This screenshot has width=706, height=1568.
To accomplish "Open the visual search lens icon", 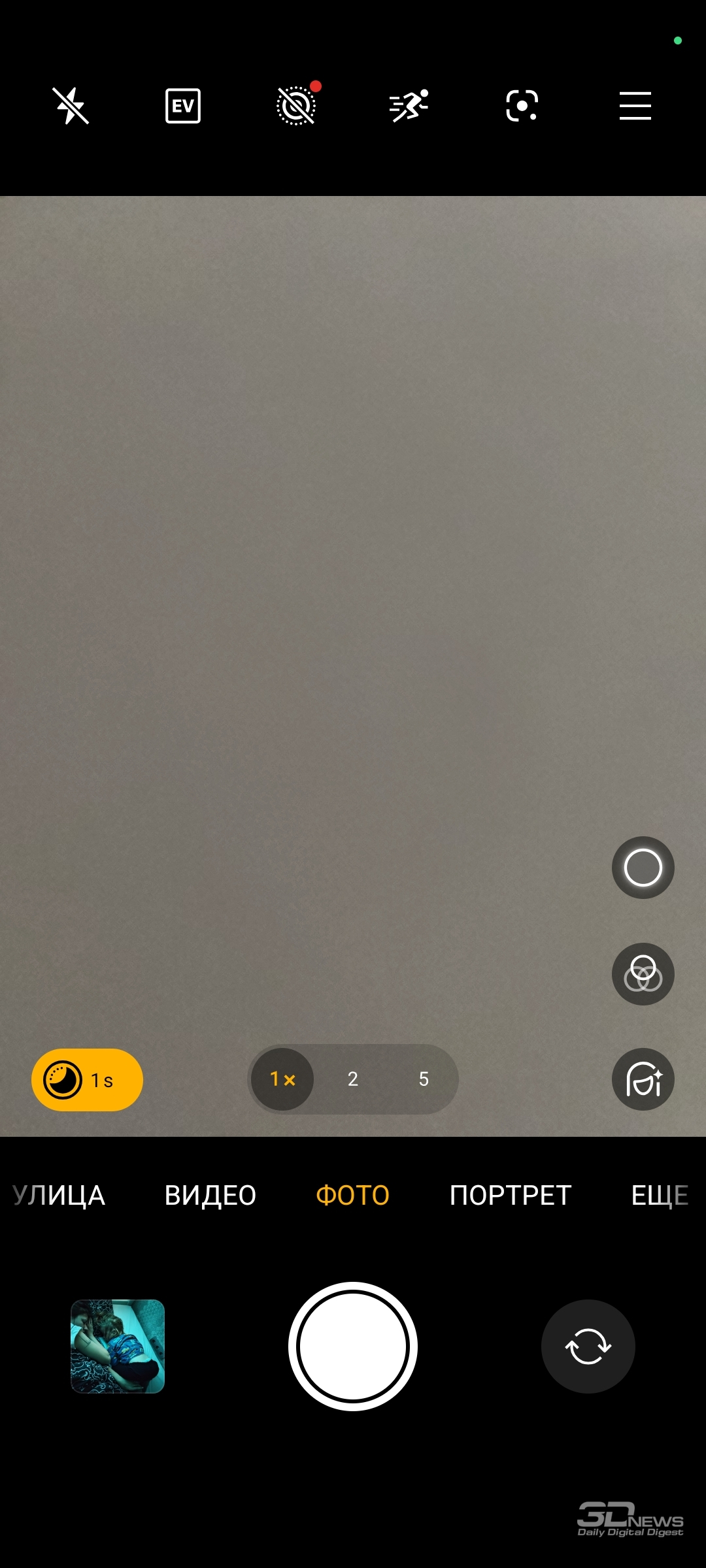I will (522, 106).
